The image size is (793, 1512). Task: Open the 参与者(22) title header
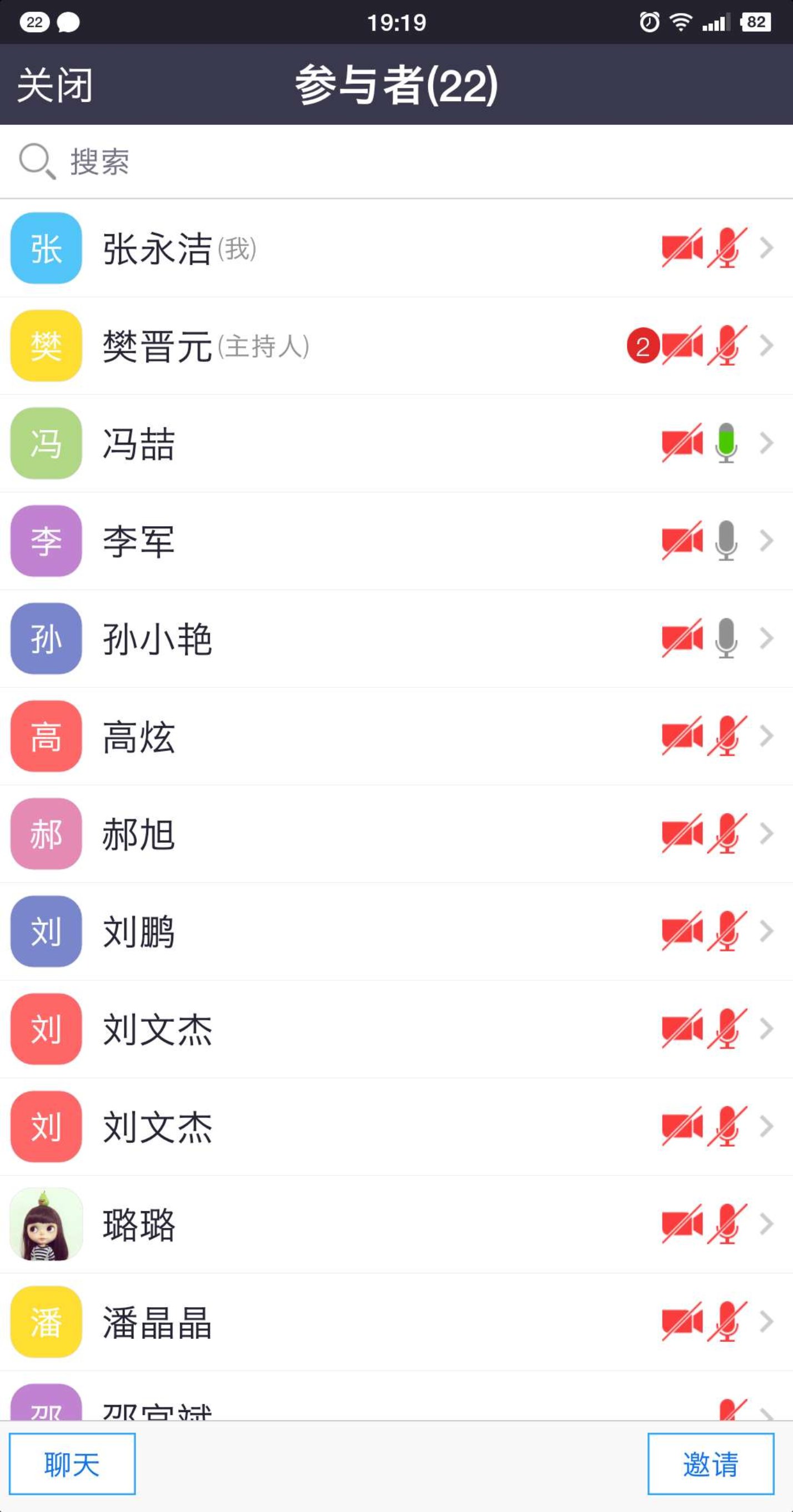tap(396, 84)
